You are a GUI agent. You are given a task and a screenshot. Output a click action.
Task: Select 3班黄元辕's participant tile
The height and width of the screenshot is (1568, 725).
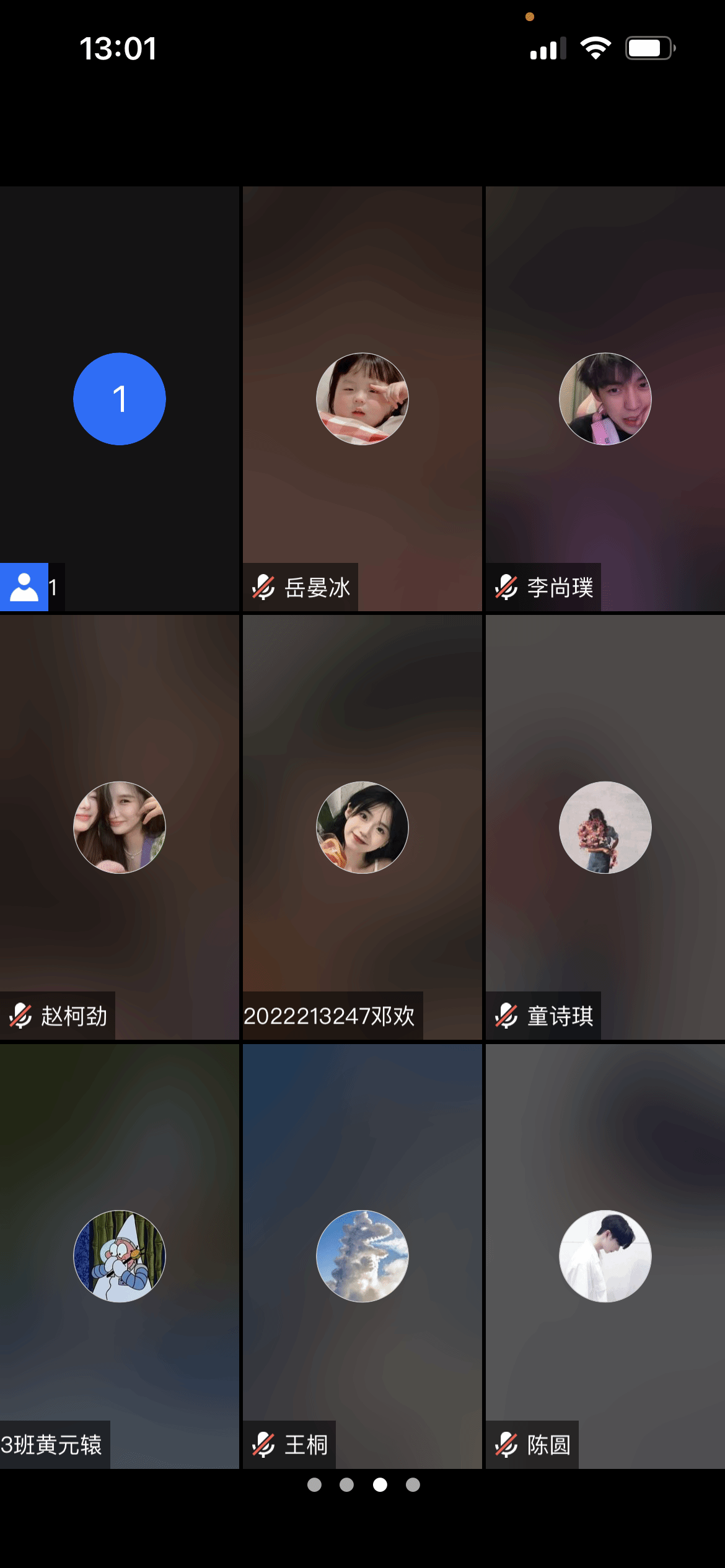[119, 1256]
